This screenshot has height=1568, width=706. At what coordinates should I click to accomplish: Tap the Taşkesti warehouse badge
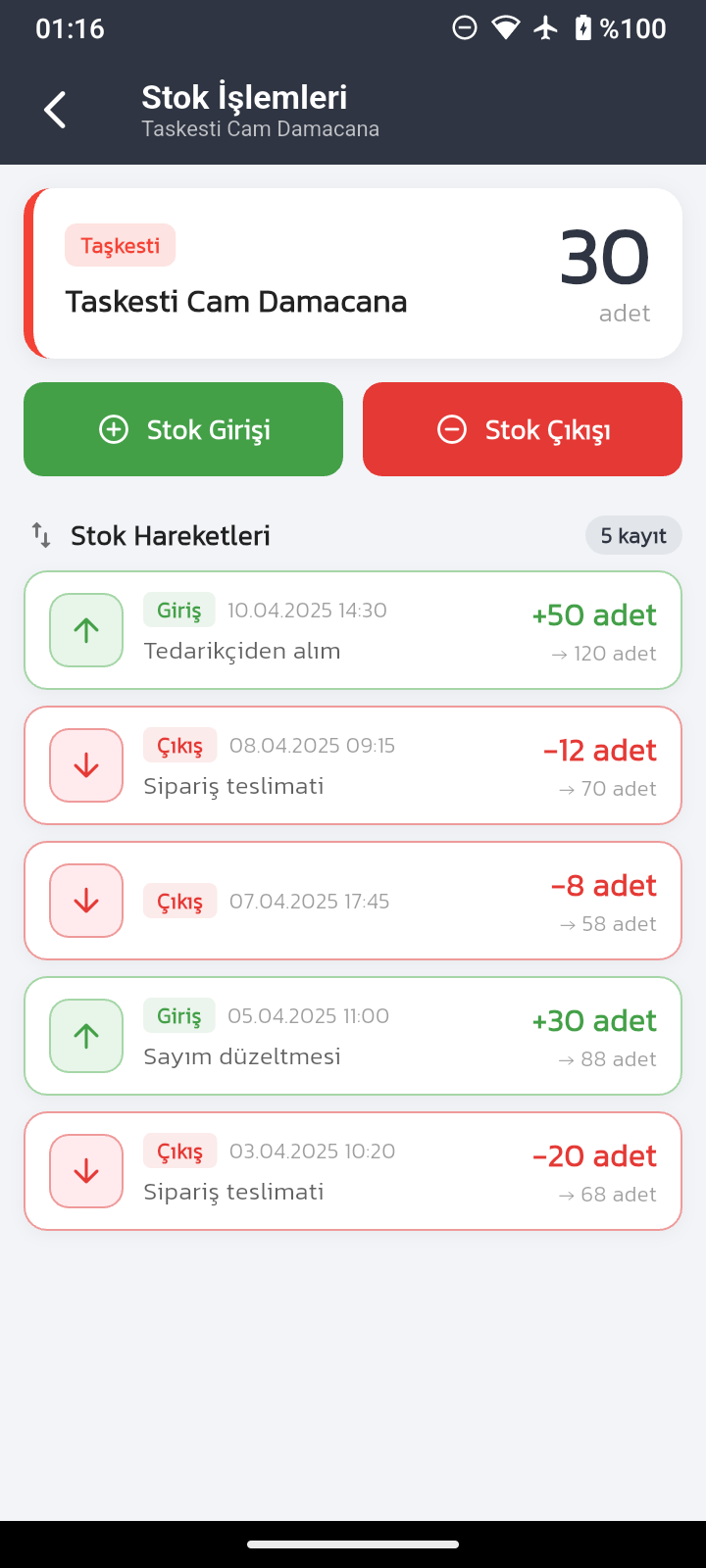click(x=120, y=245)
